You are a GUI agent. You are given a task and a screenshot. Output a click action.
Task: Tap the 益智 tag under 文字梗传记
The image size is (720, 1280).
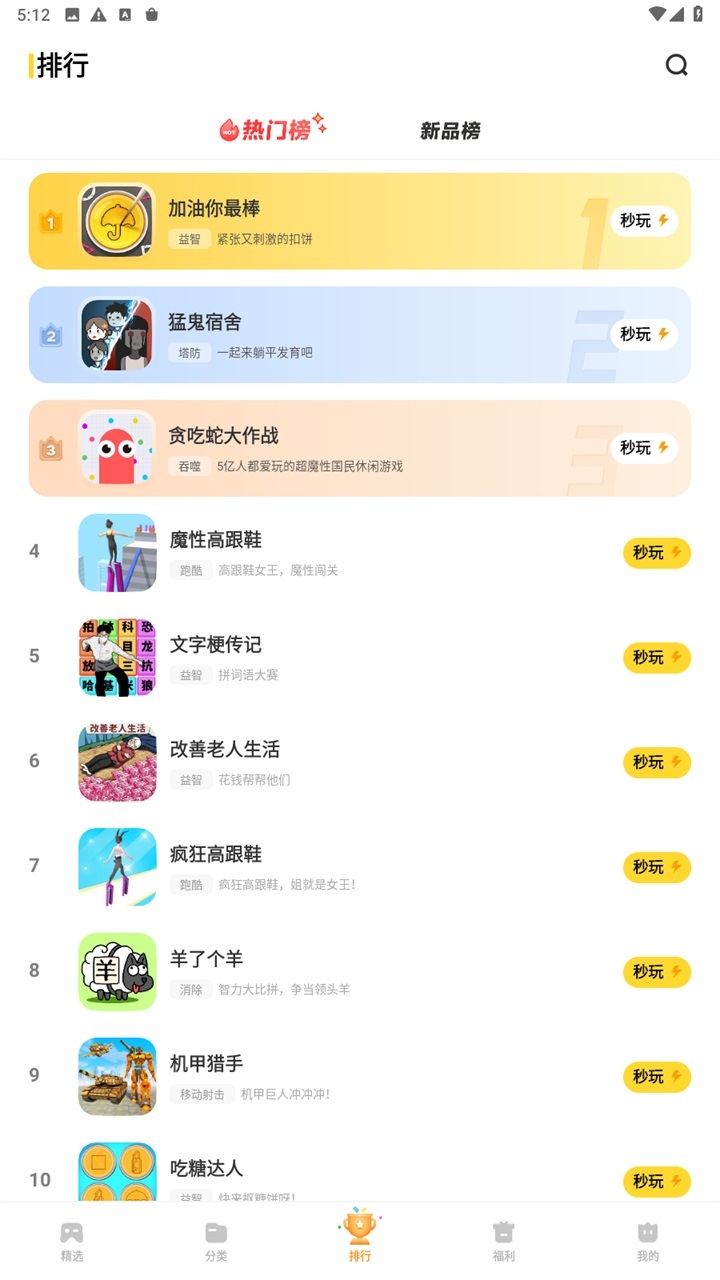pos(190,674)
